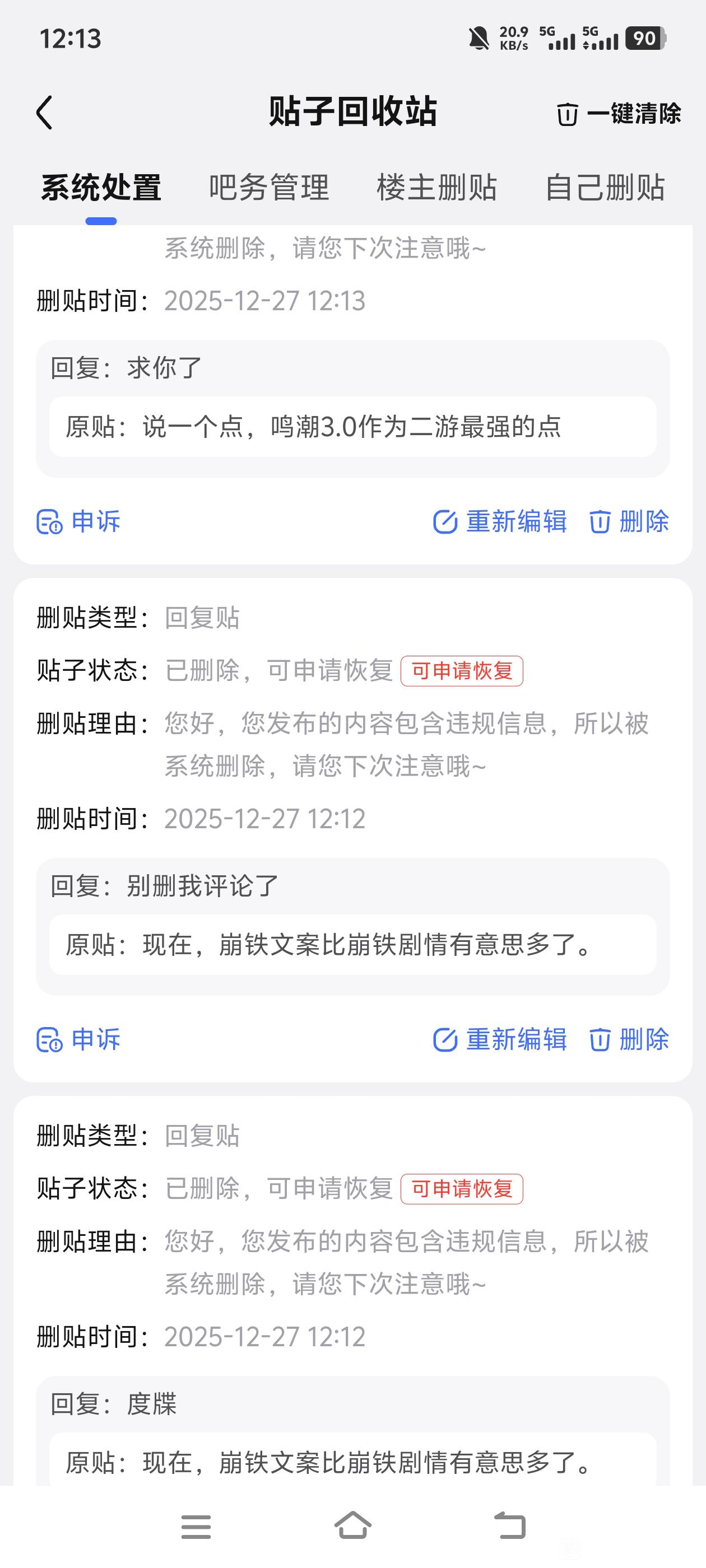
Task: Tap 一键清除 to clear the recycle bin
Action: (619, 114)
